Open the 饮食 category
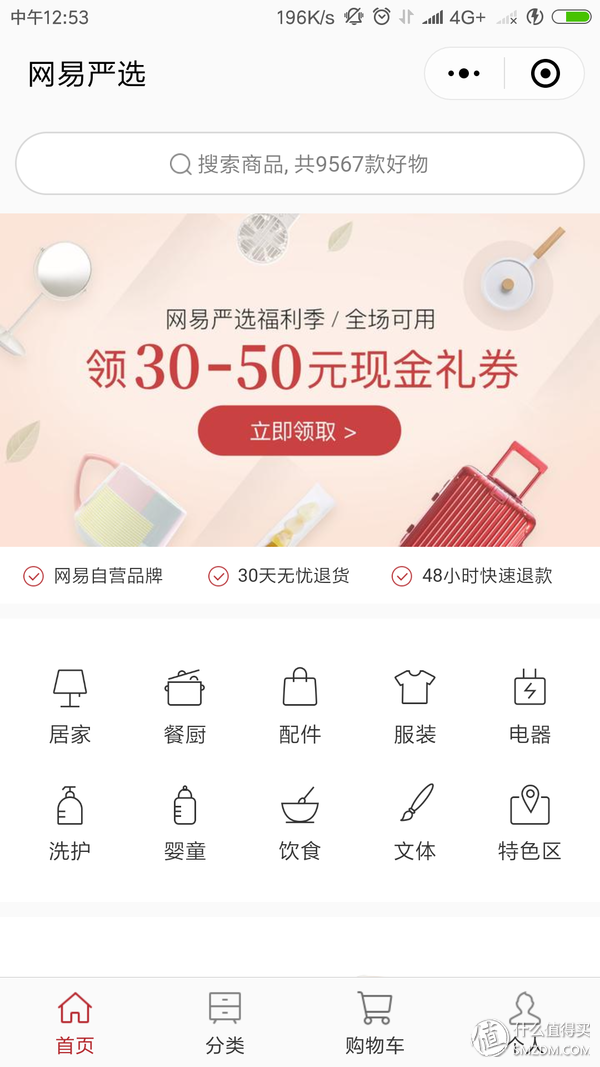The height and width of the screenshot is (1067, 600). 300,823
